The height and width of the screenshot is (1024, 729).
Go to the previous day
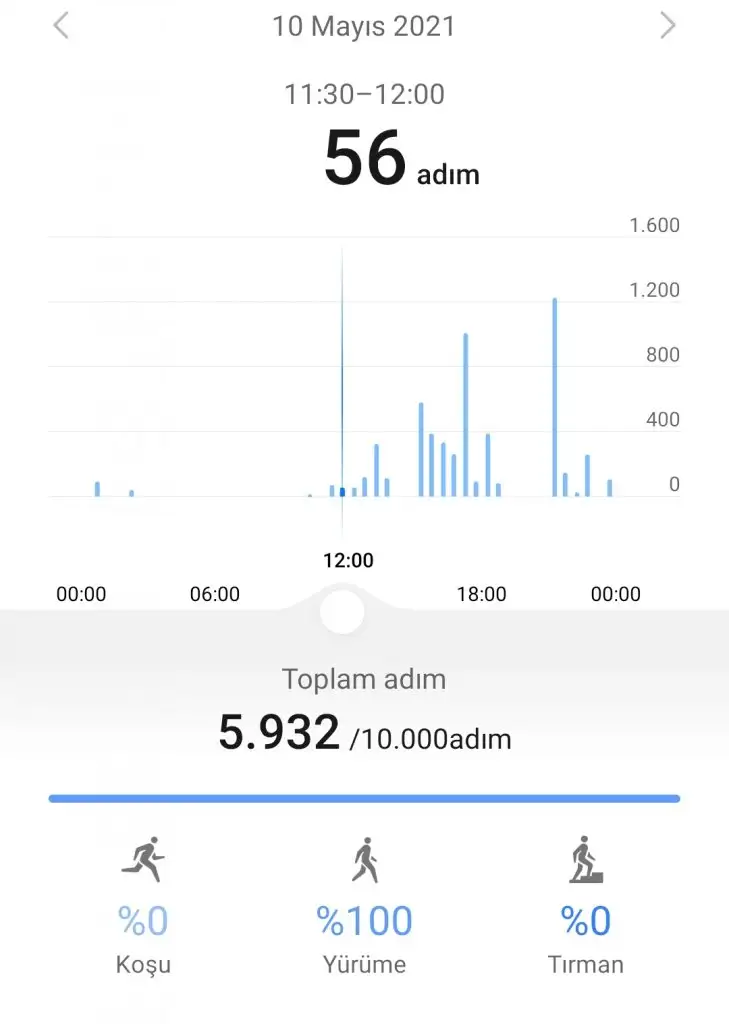[61, 25]
